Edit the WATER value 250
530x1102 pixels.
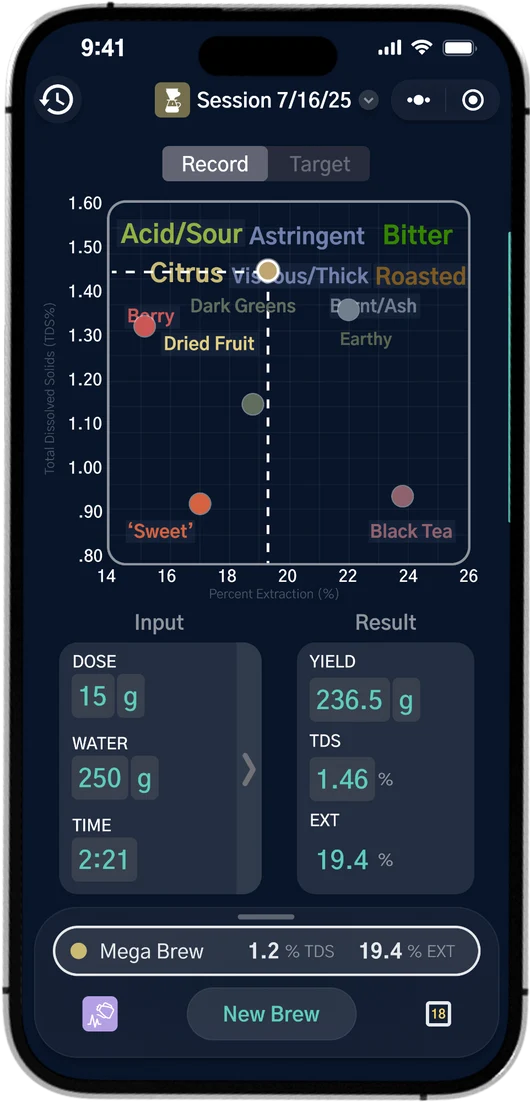100,778
